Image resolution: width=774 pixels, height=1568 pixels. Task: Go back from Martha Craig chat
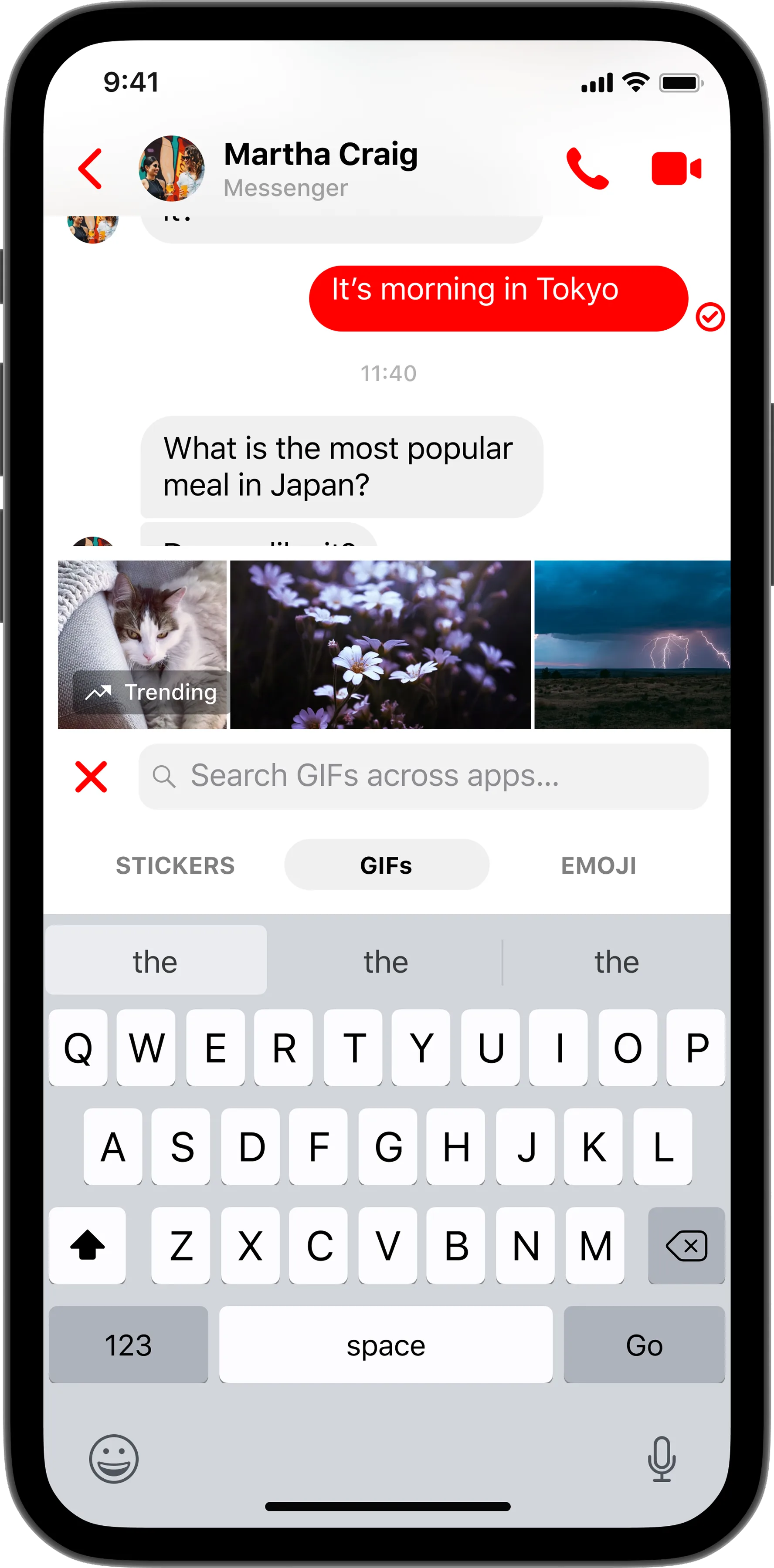[x=90, y=169]
